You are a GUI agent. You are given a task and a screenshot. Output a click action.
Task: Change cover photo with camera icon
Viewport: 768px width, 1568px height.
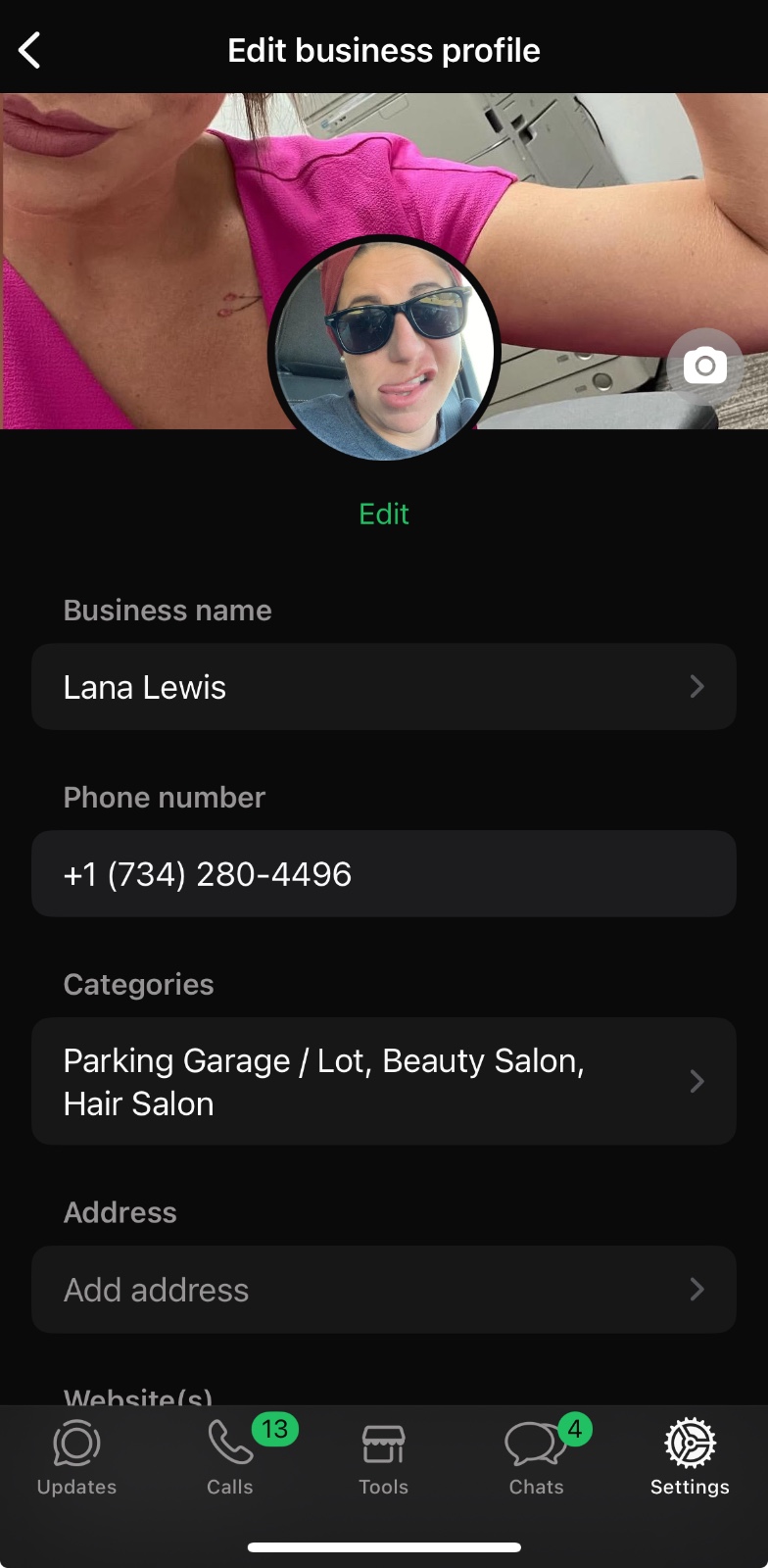[x=704, y=367]
